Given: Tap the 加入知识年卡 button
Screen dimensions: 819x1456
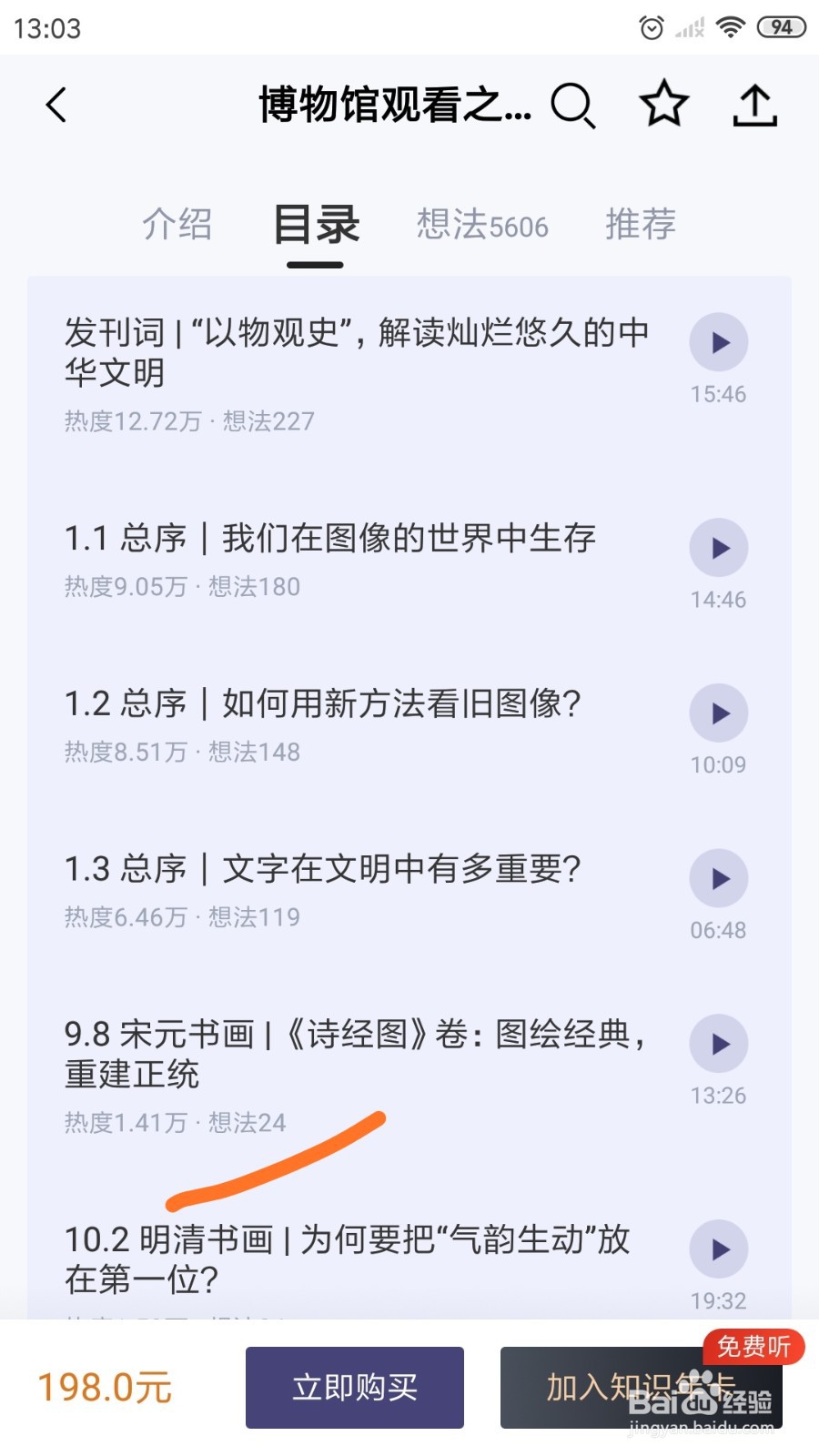Looking at the screenshot, I should coord(641,1388).
